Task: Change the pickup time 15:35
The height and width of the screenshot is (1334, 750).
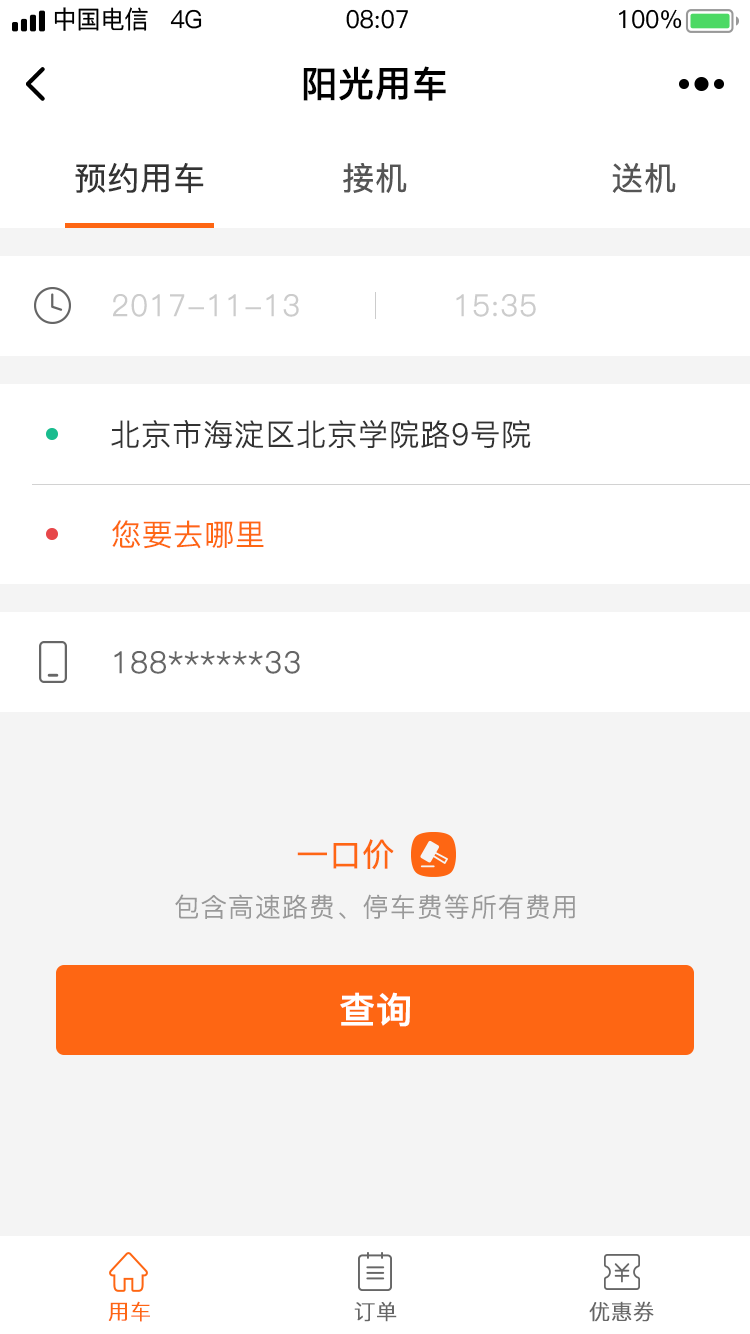Action: [x=496, y=305]
